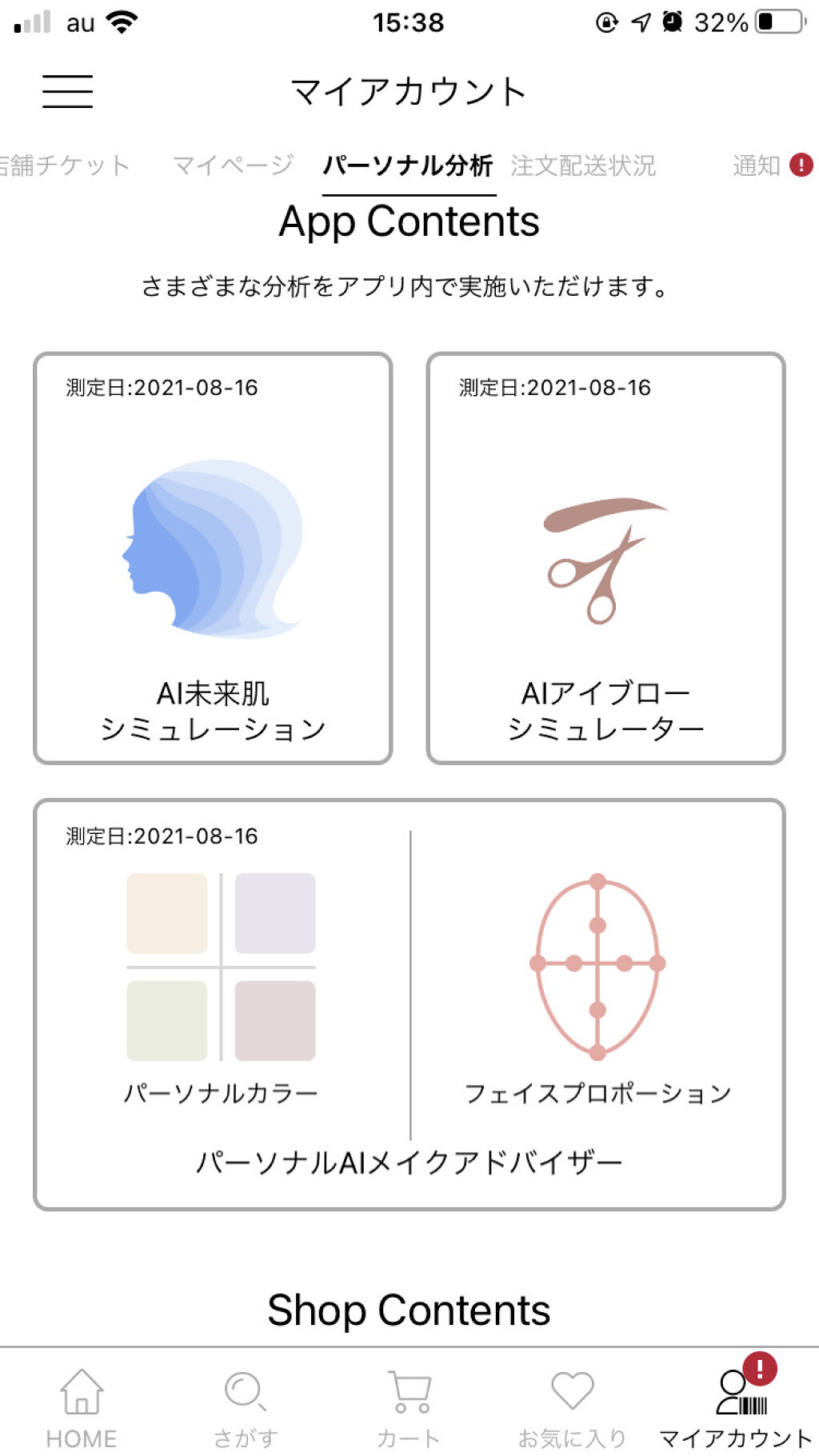Open お気に入り favorites tab
Viewport: 819px width, 1456px height.
573,1409
